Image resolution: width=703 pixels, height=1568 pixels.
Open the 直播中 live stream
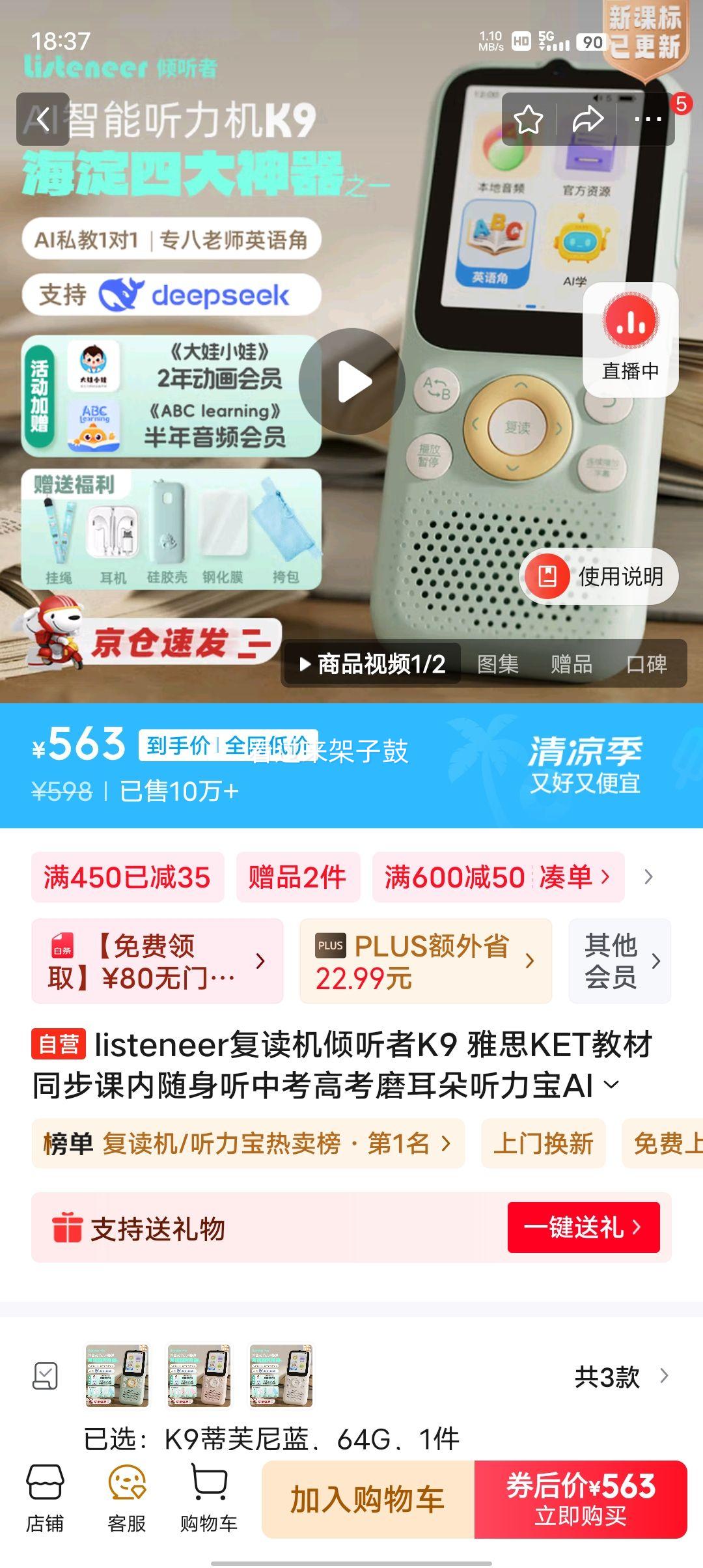point(630,339)
